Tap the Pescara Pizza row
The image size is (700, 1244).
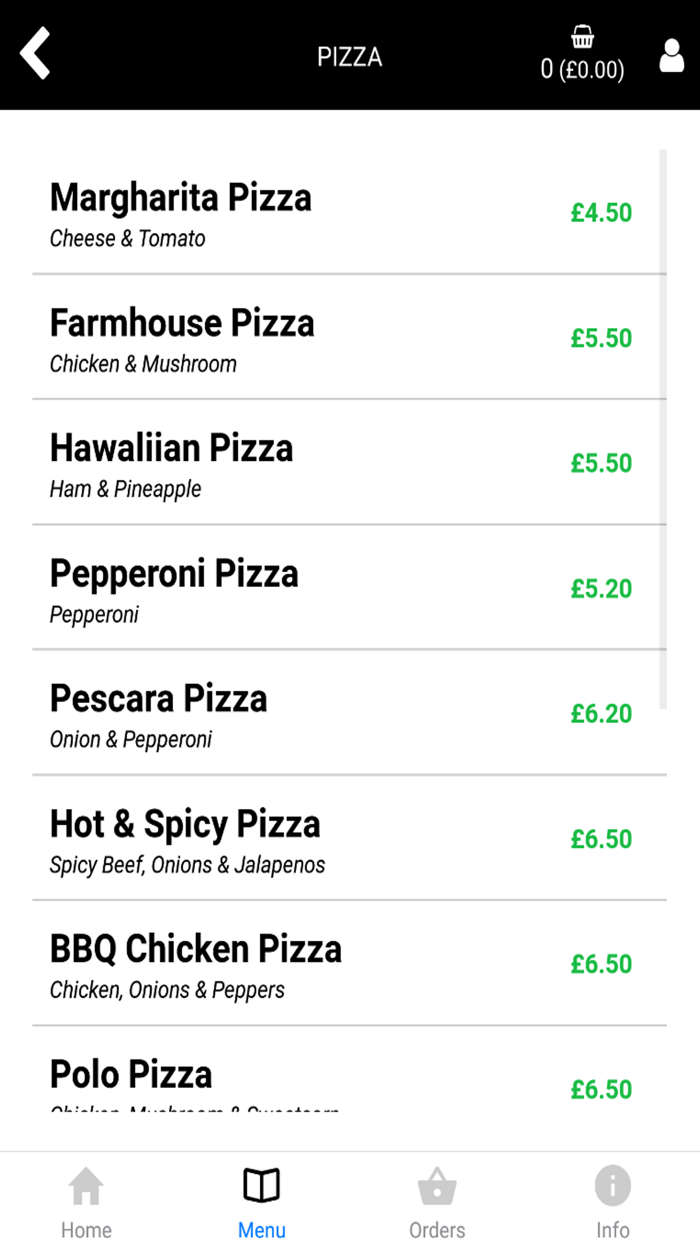coord(340,712)
